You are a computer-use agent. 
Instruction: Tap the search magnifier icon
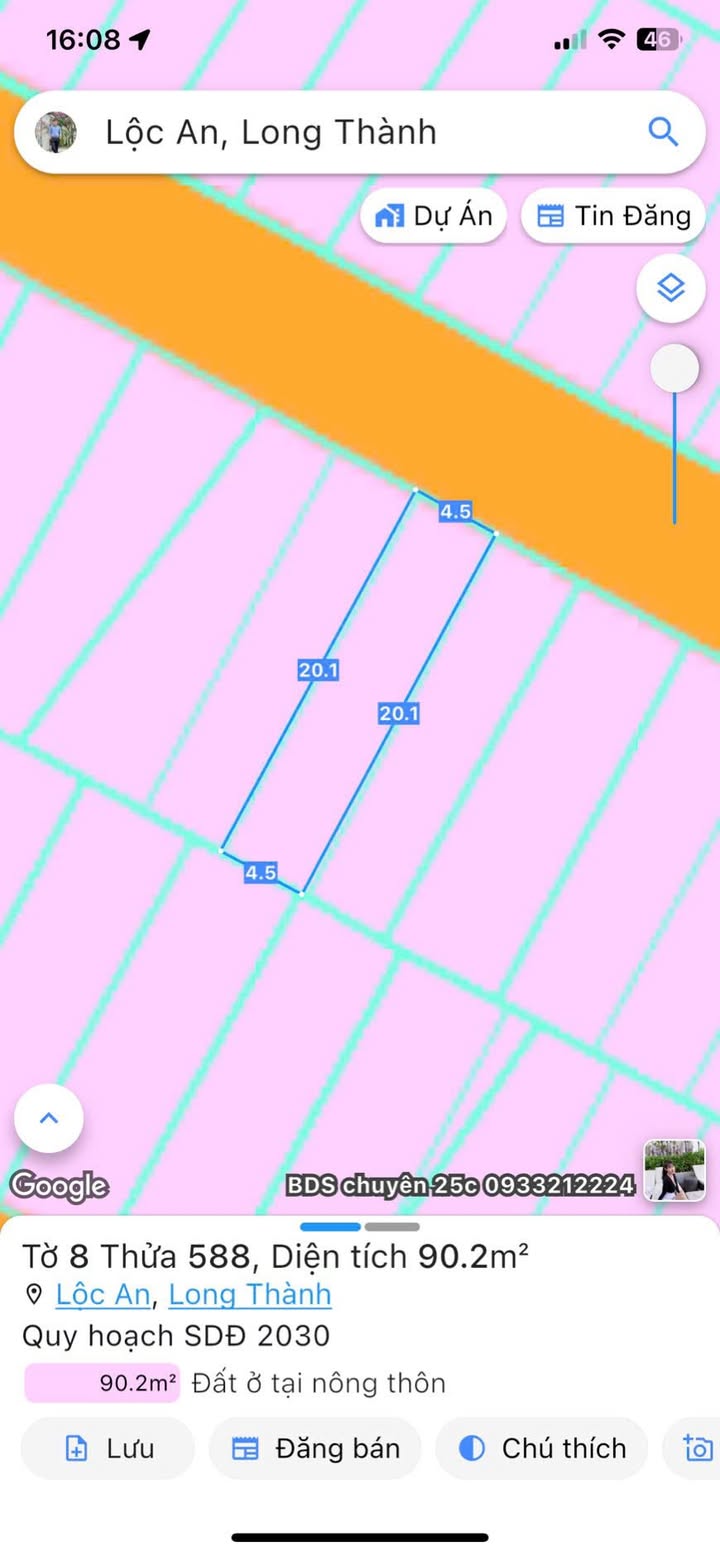663,132
